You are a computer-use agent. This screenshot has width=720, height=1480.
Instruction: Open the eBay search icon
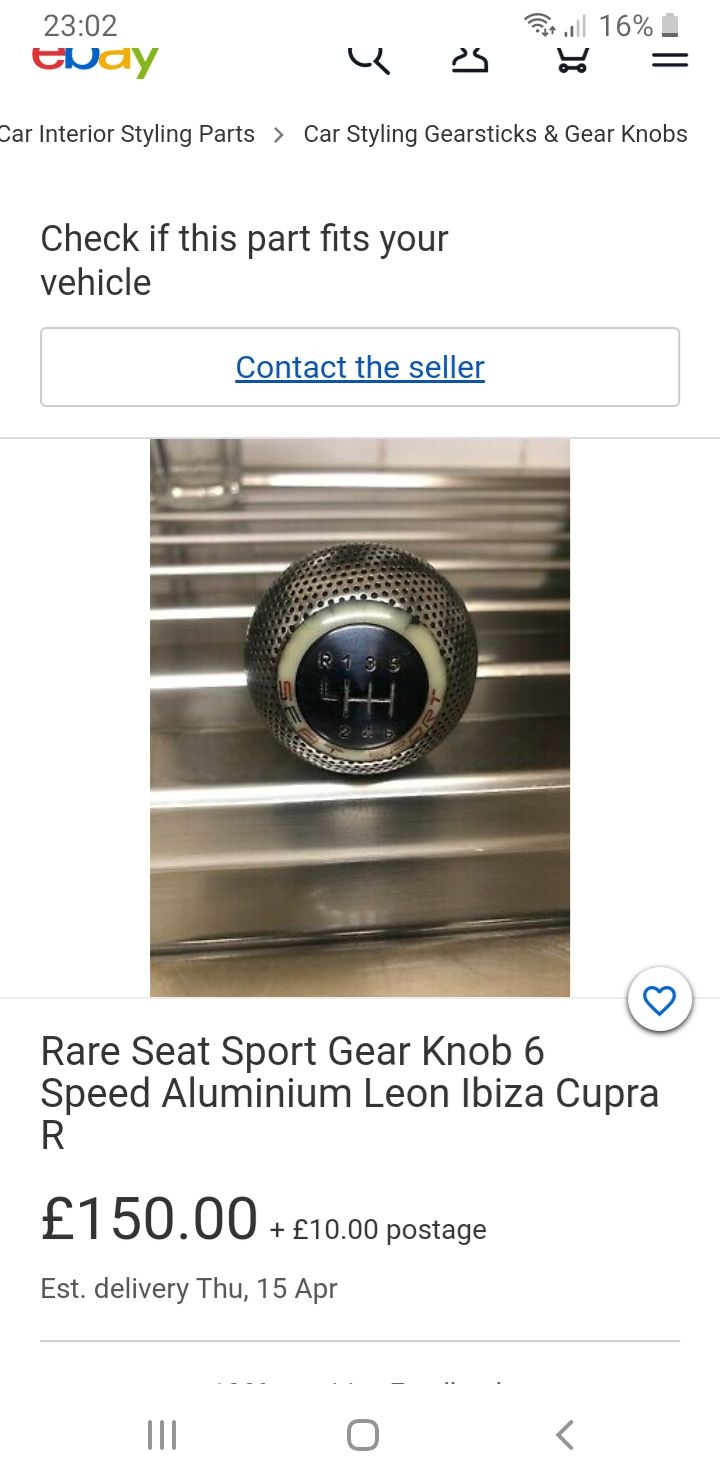[x=368, y=60]
